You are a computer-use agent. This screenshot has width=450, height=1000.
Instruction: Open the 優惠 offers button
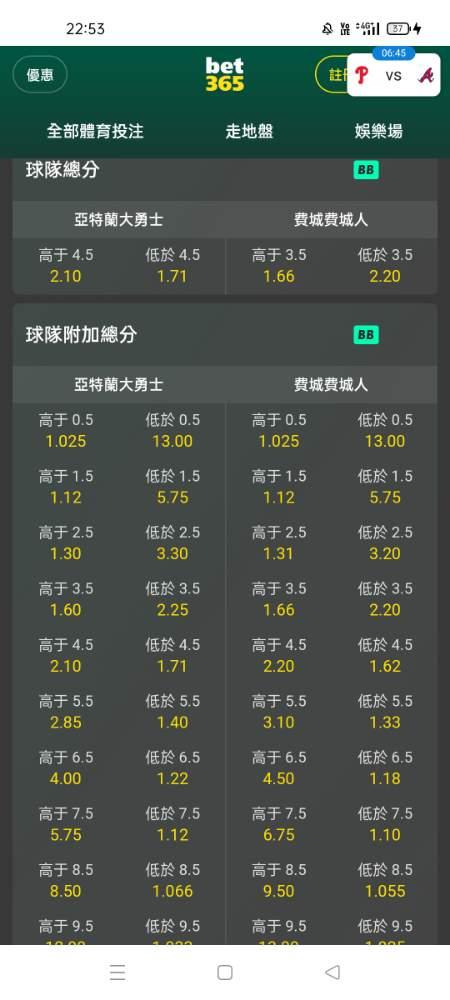pos(40,75)
